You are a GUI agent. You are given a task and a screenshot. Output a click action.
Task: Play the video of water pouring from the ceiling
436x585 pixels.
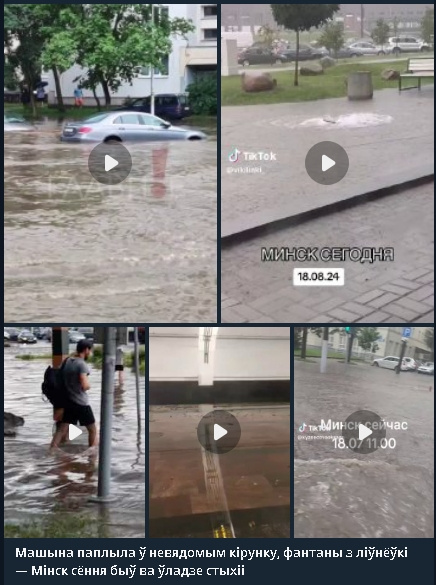[x=219, y=432]
